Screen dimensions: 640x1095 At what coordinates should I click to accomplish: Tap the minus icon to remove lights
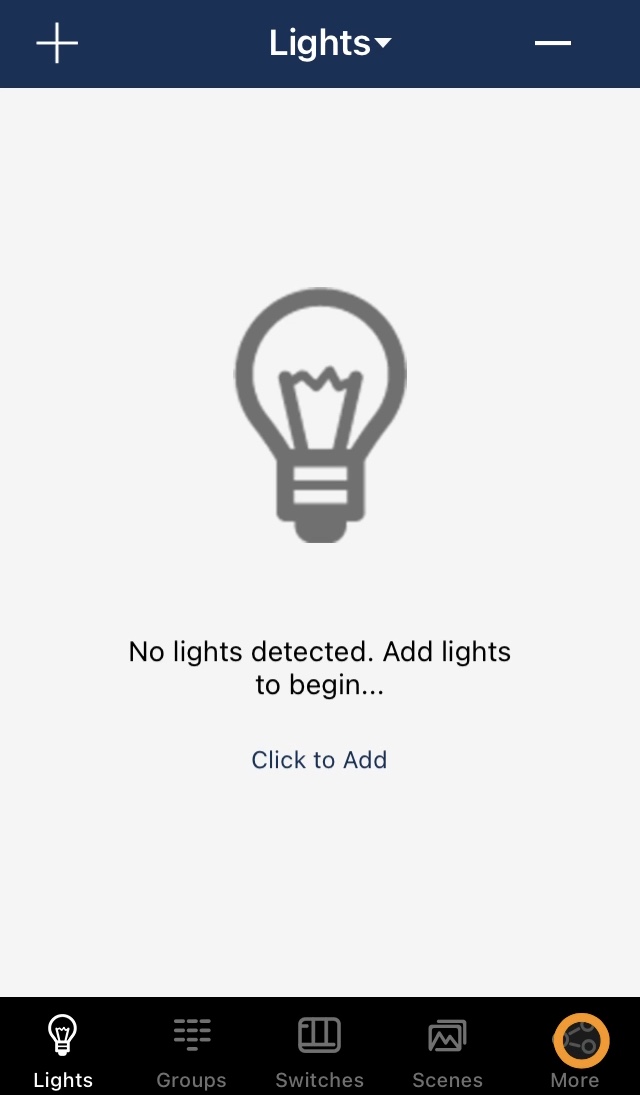[553, 43]
